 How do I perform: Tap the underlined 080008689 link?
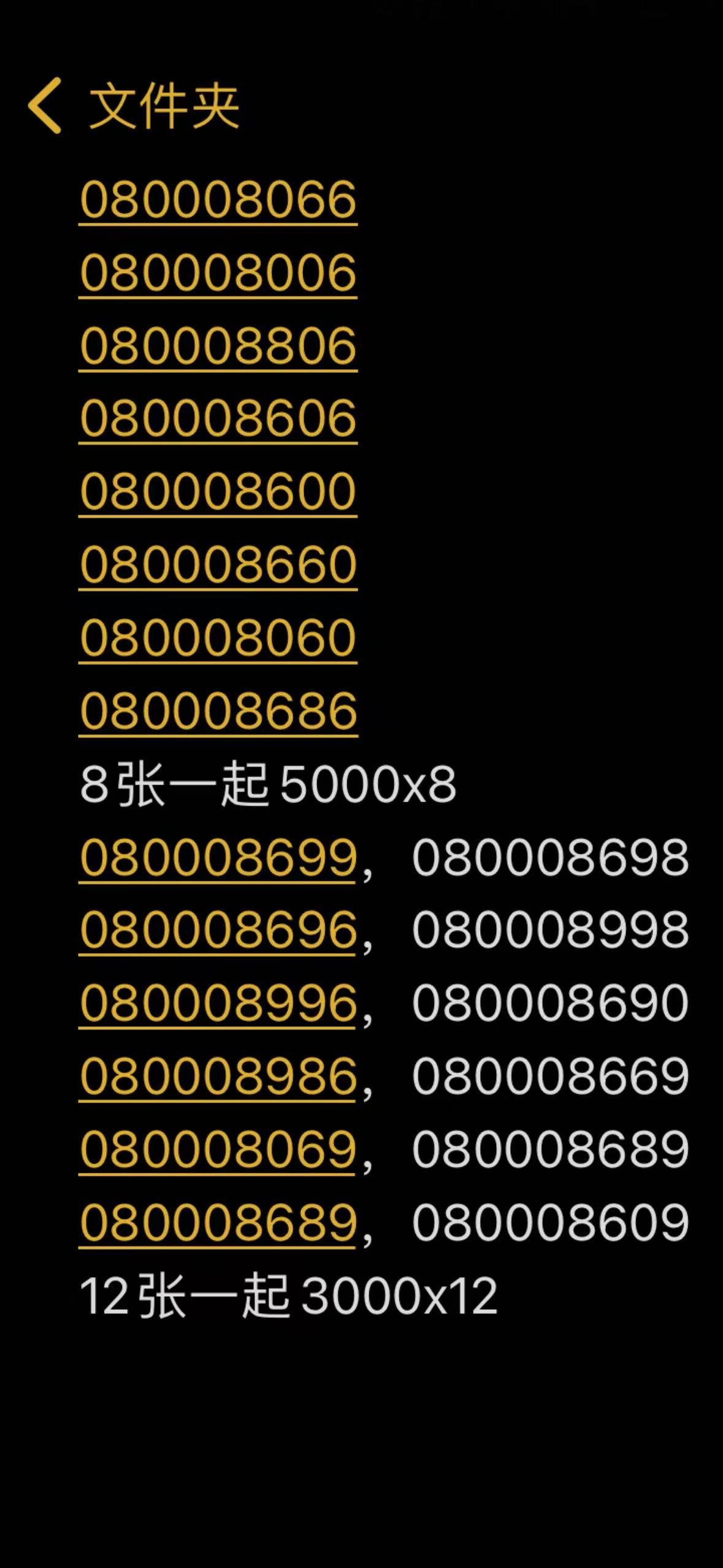(218, 1223)
